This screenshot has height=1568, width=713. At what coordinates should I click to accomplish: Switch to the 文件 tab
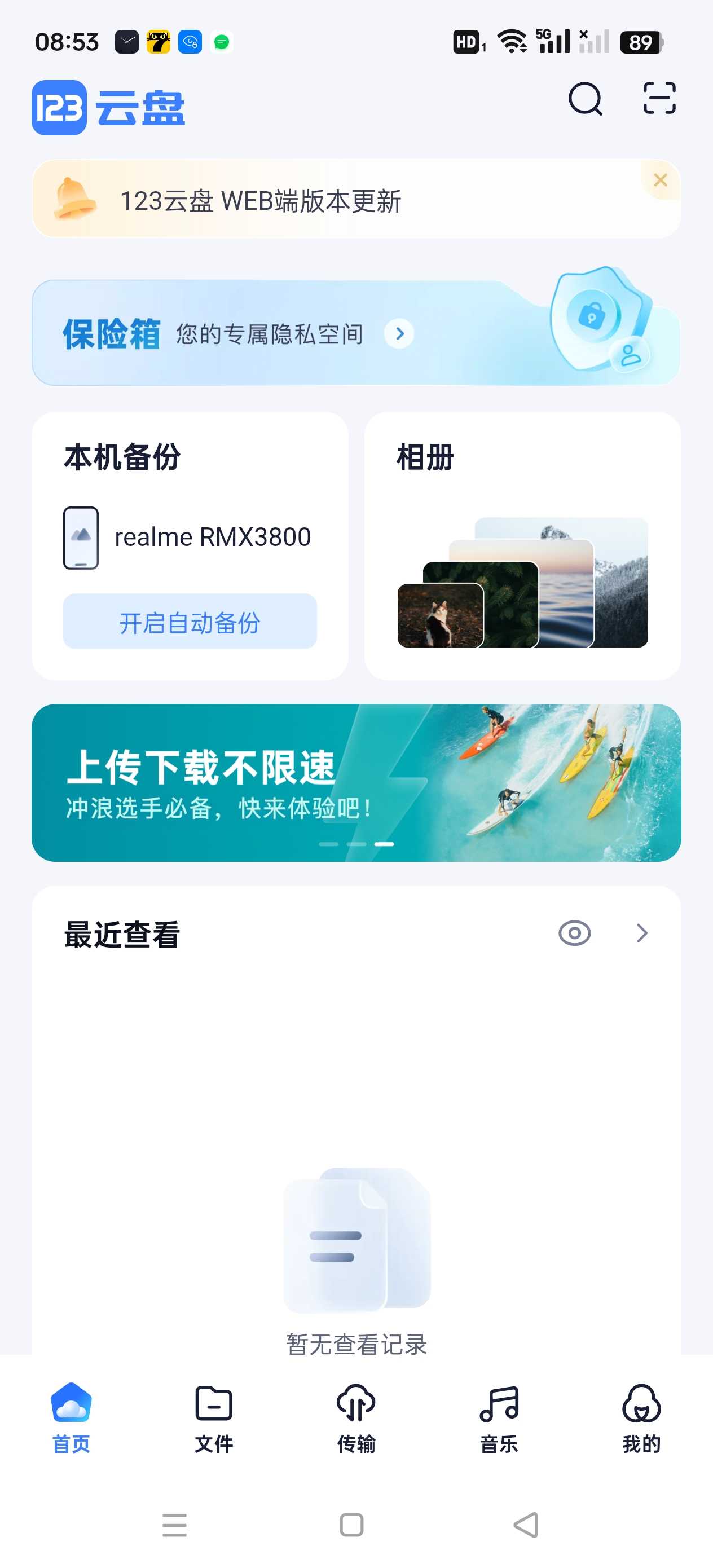coord(214,1419)
